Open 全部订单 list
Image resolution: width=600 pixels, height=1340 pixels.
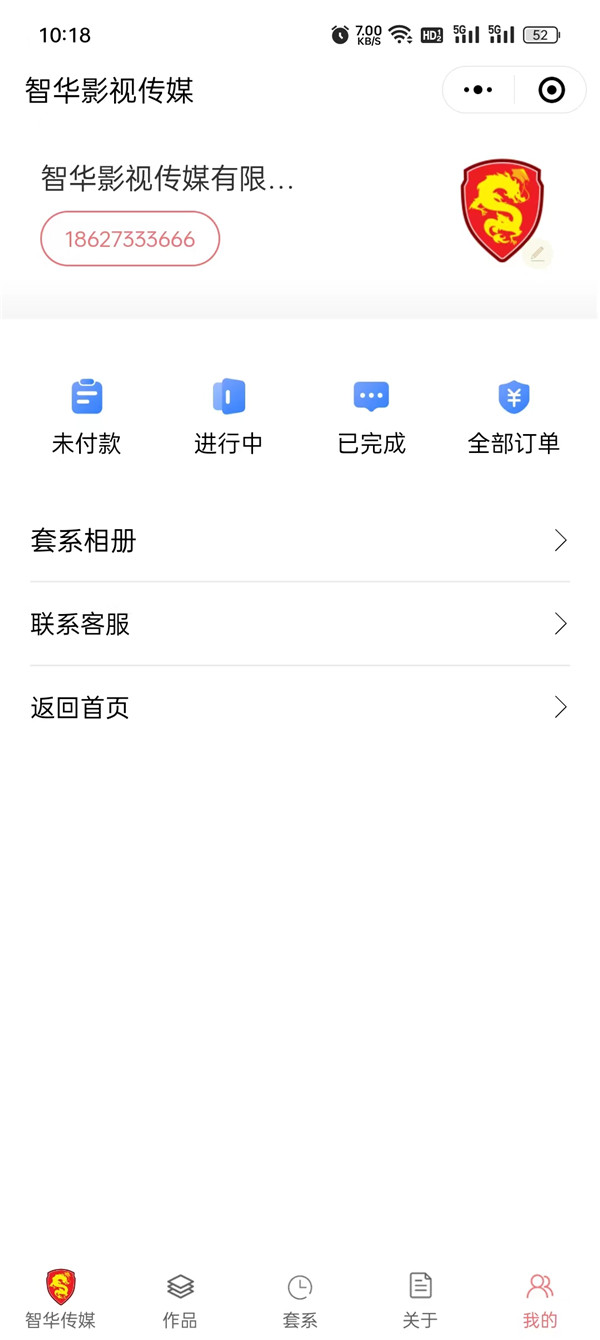(x=514, y=417)
